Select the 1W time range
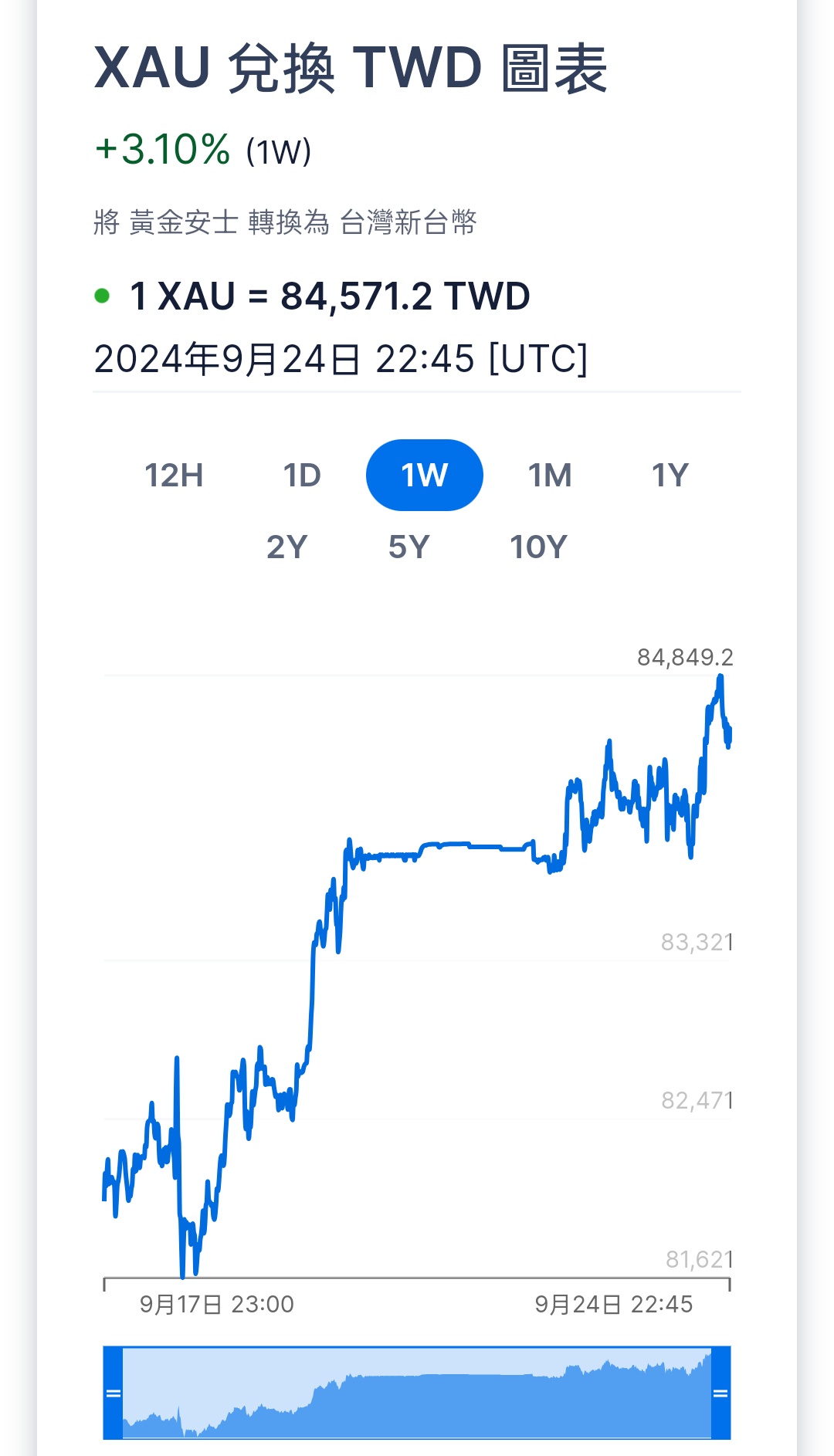The width and height of the screenshot is (834, 1456). [x=425, y=475]
